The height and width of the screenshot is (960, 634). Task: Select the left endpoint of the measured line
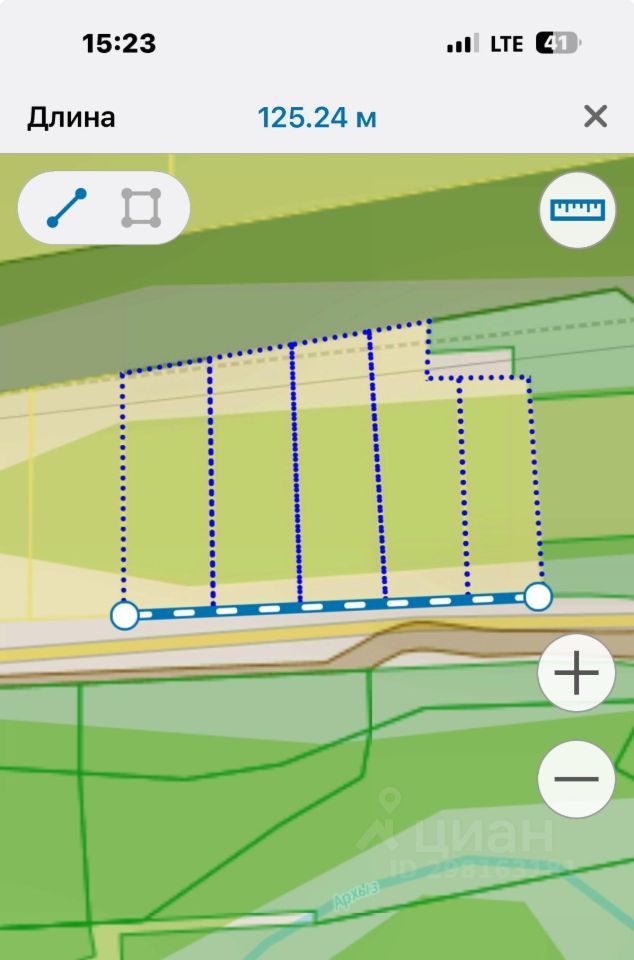click(x=125, y=615)
